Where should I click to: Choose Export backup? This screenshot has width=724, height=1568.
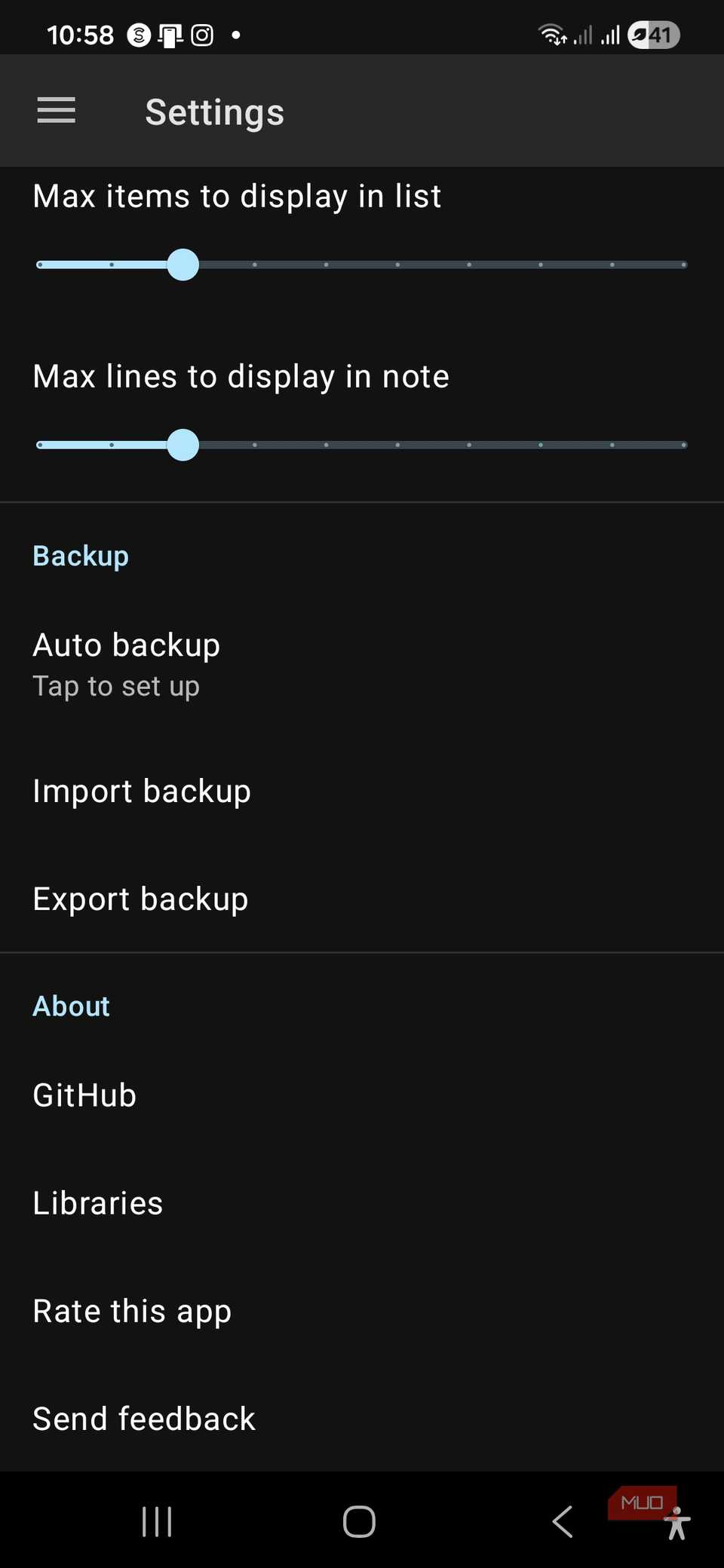point(362,899)
